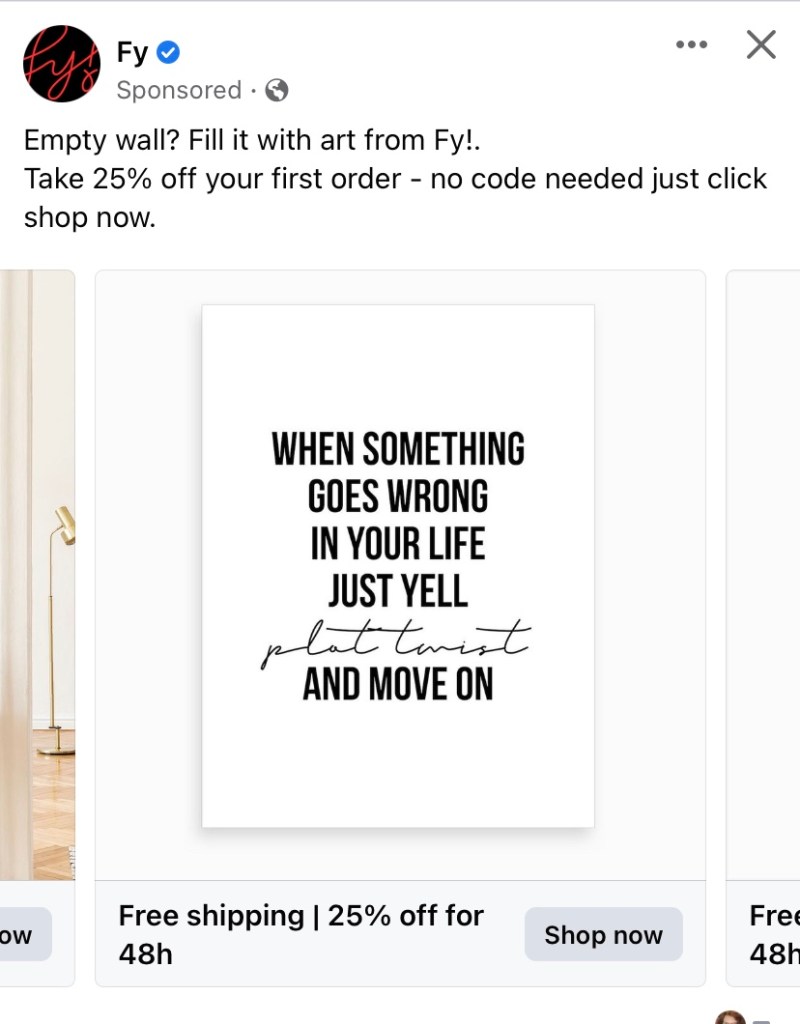800x1024 pixels.
Task: Open the floor lamp room card
Action: [36, 575]
